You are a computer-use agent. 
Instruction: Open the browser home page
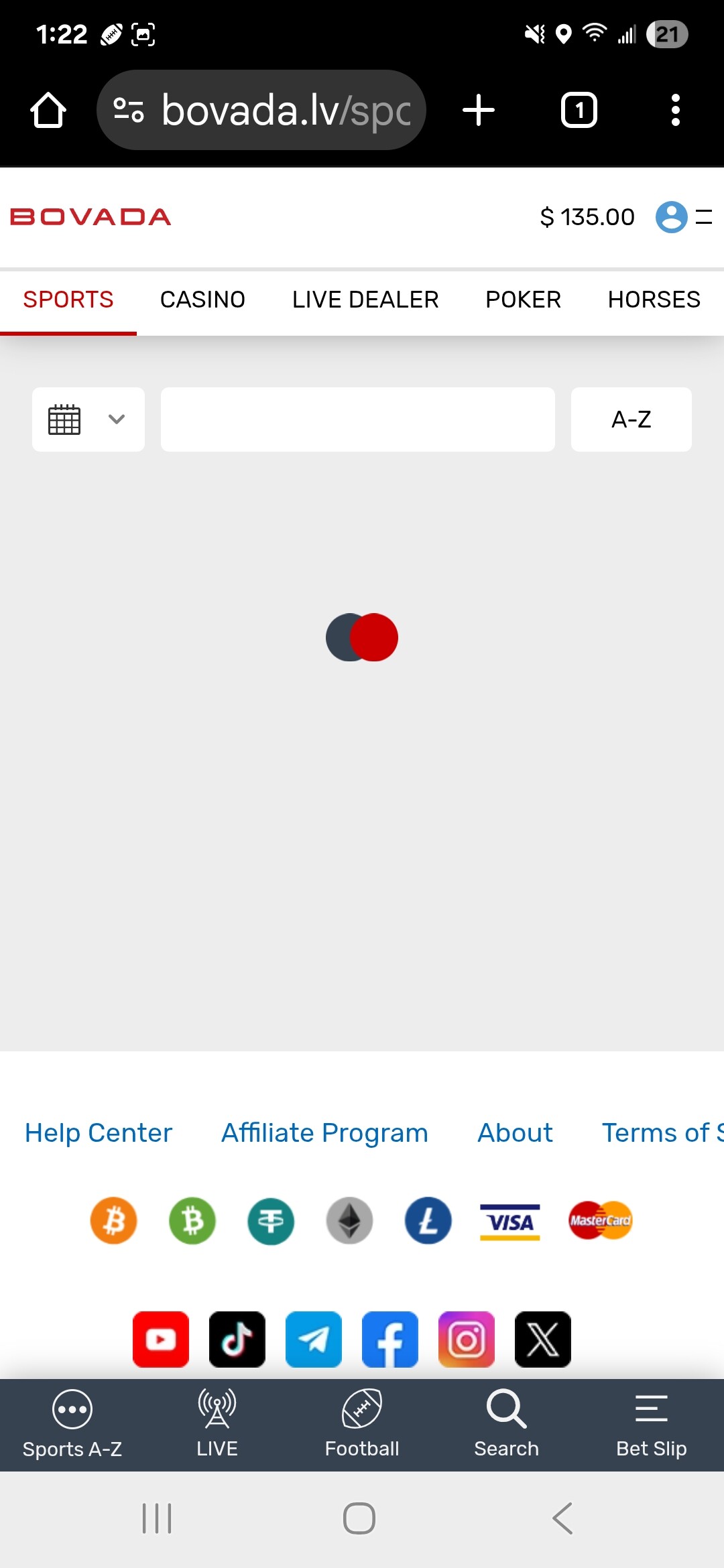[48, 110]
